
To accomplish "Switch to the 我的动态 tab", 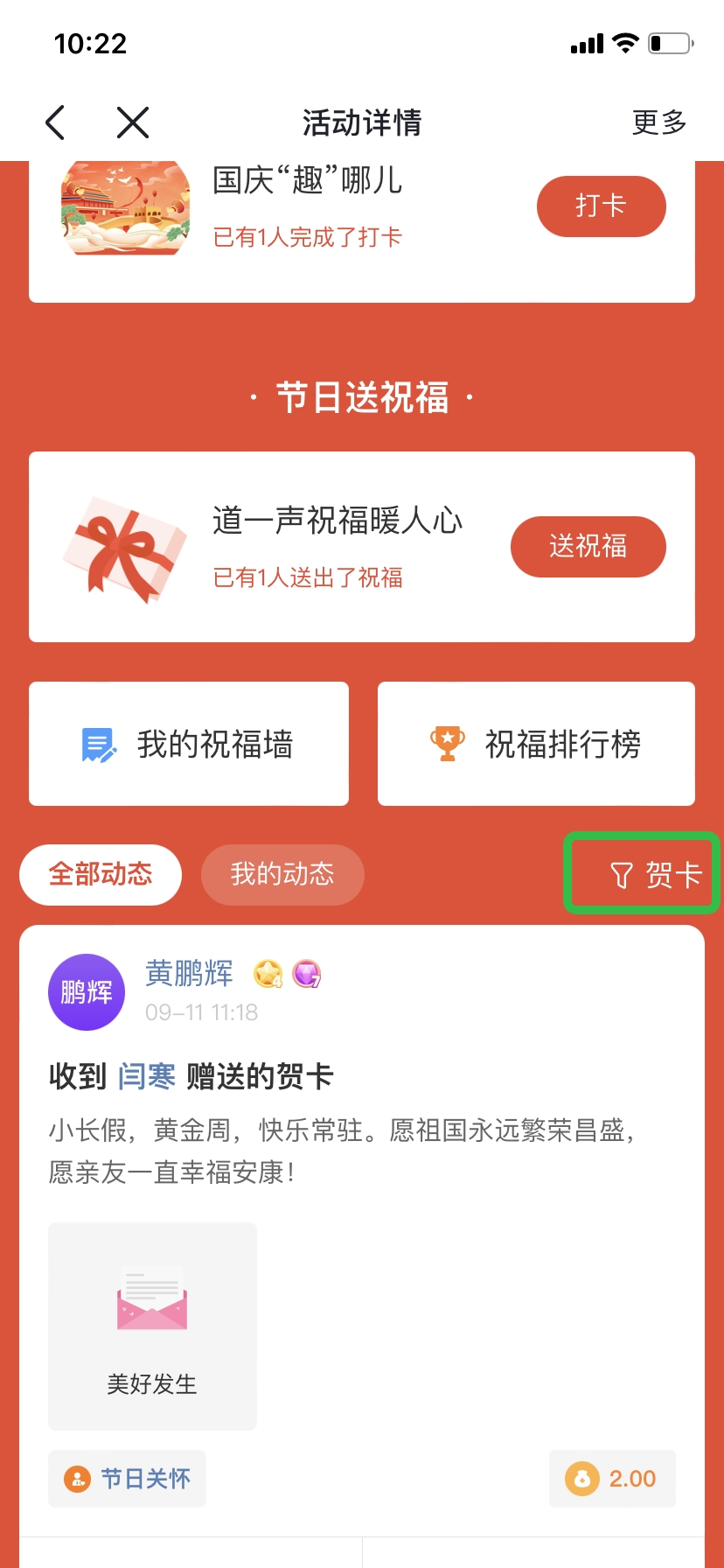I will click(x=282, y=874).
